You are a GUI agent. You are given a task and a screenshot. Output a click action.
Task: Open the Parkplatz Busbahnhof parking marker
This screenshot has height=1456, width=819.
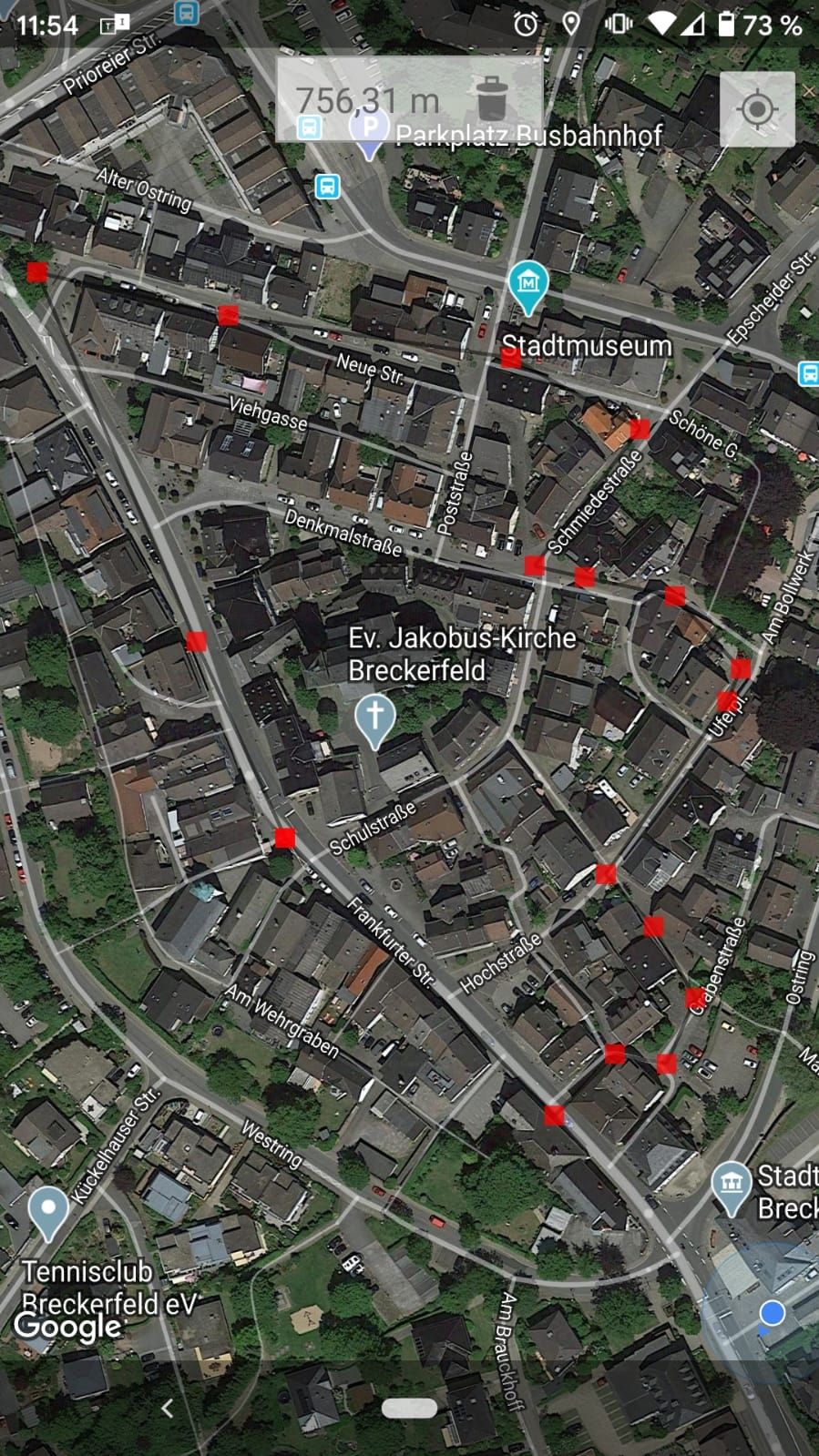[x=369, y=134]
